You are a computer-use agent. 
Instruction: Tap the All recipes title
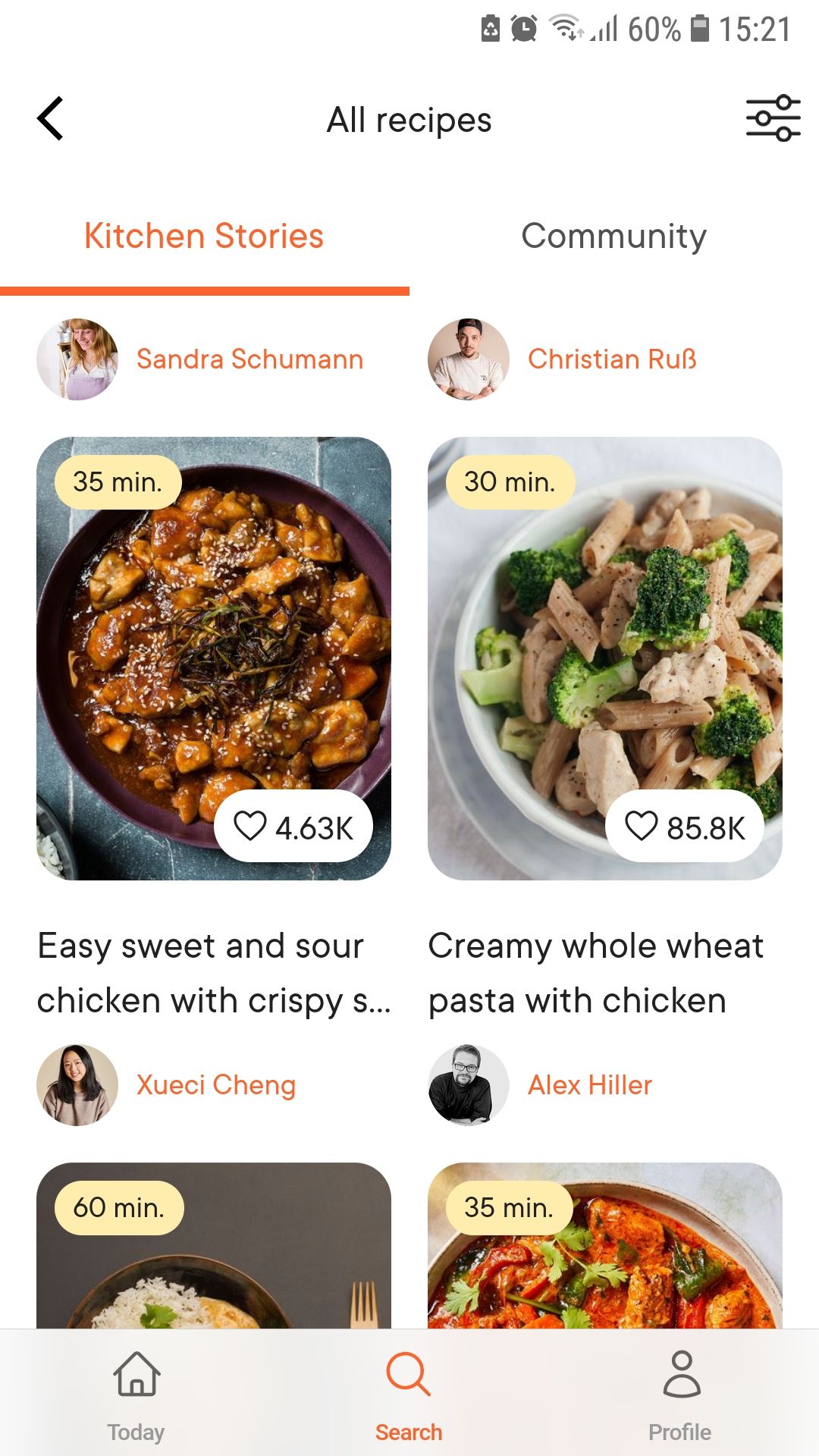[409, 118]
